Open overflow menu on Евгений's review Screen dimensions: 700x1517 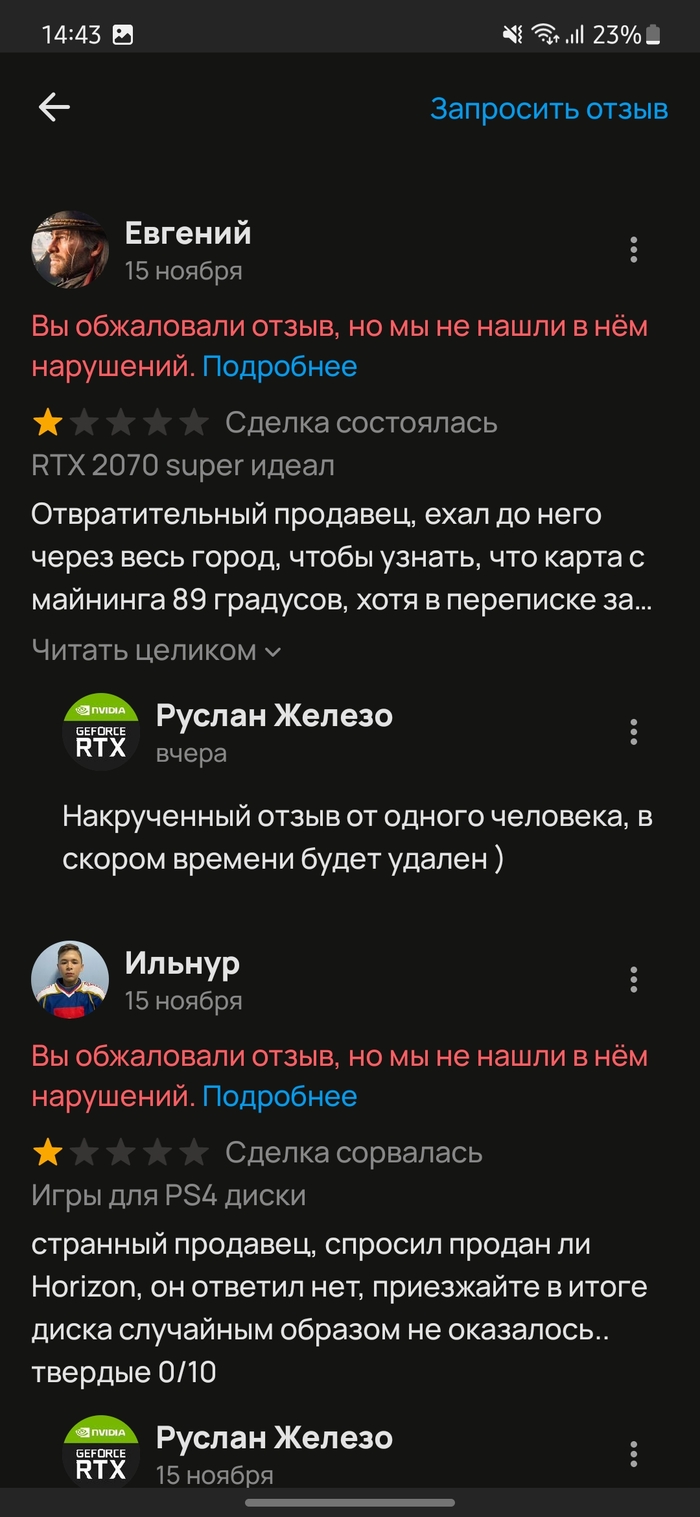633,250
